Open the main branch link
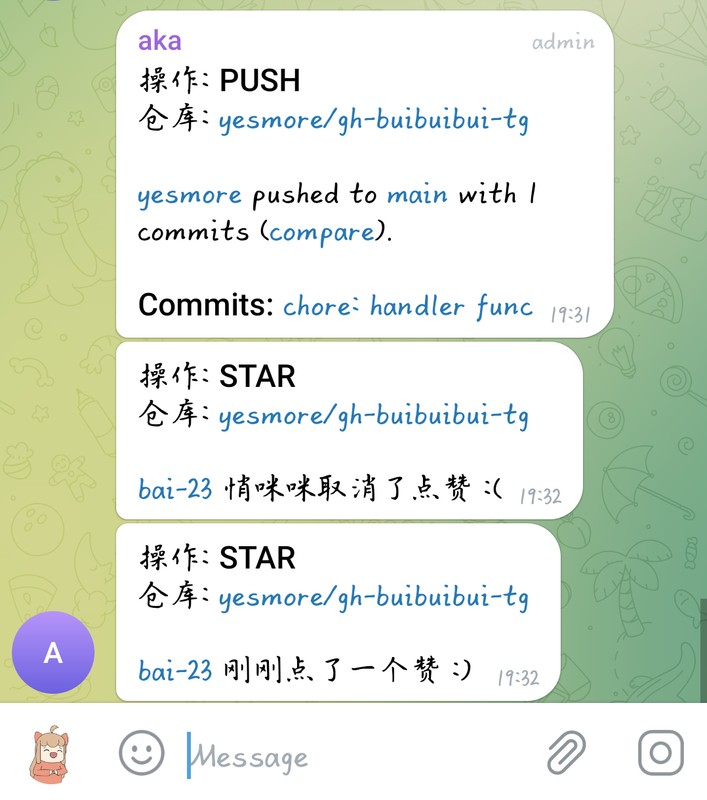 pyautogui.click(x=417, y=194)
